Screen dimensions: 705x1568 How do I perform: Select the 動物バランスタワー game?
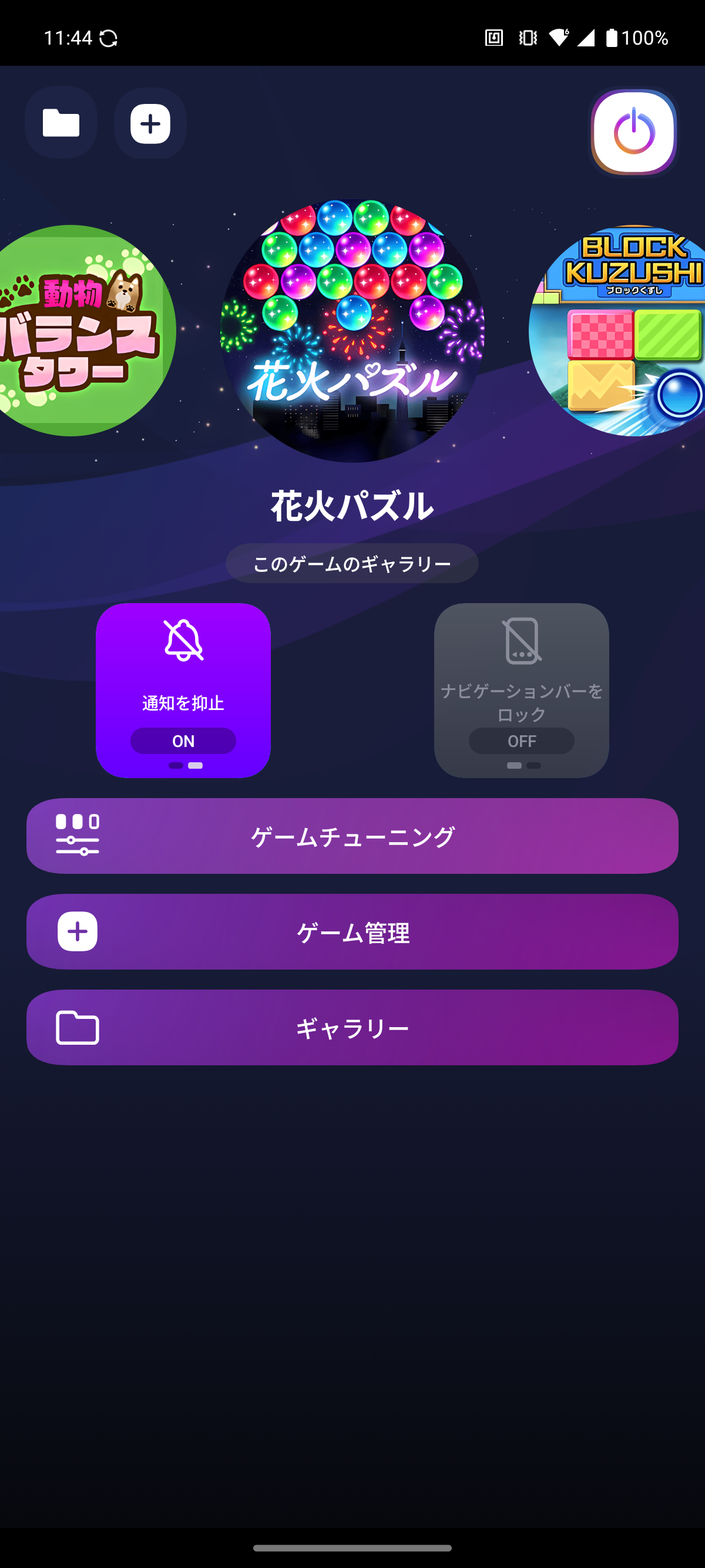click(85, 331)
